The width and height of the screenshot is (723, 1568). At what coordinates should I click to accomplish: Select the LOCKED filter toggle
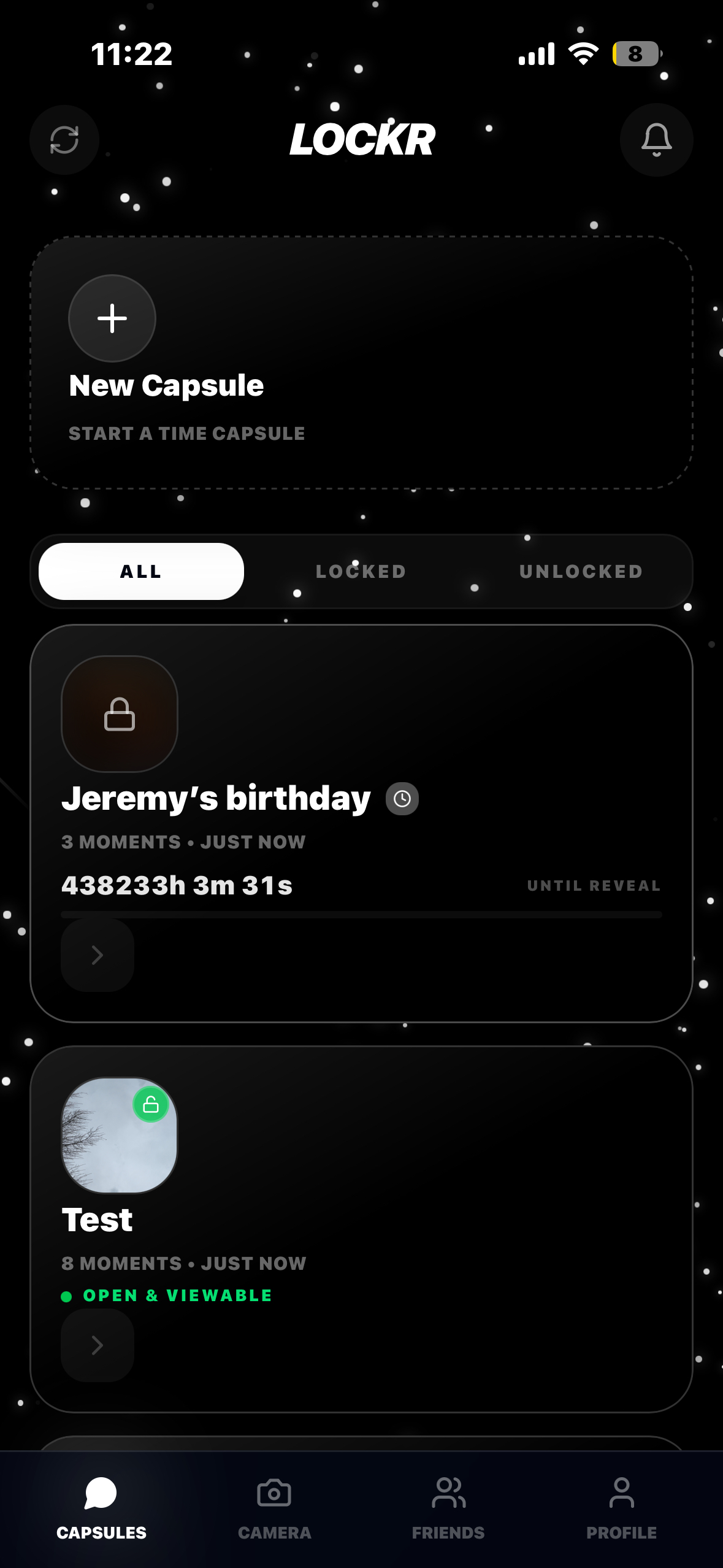[x=361, y=571]
